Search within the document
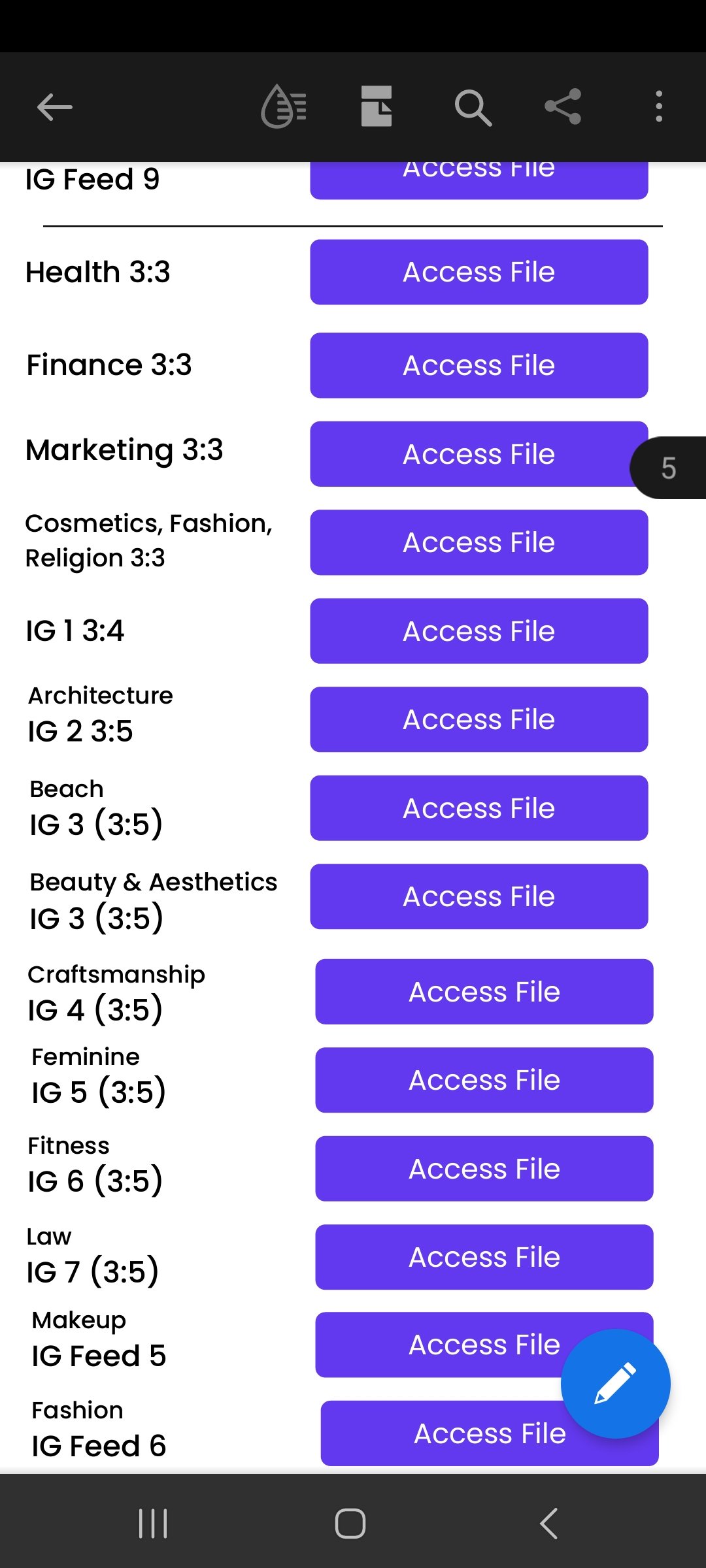 (x=473, y=107)
